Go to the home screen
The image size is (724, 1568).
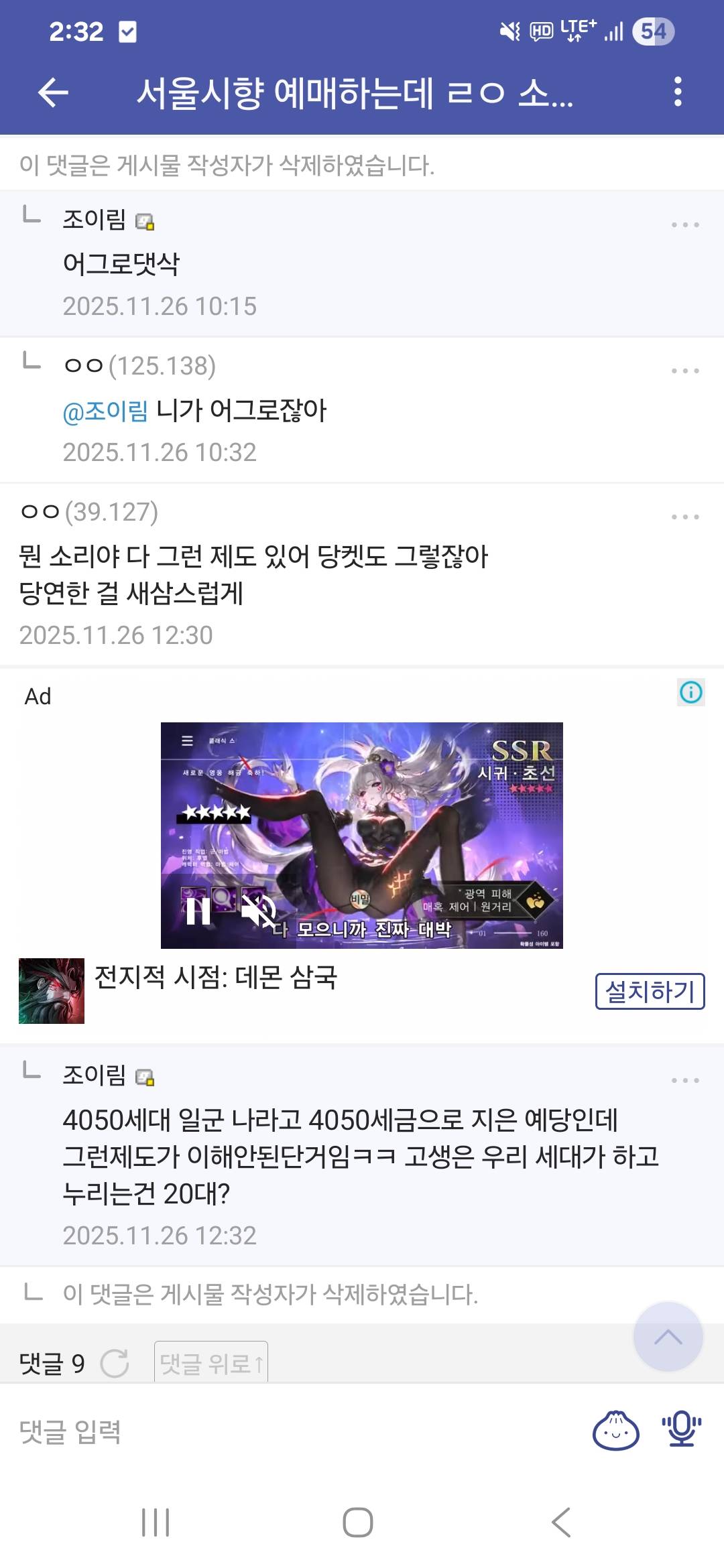[x=358, y=1522]
